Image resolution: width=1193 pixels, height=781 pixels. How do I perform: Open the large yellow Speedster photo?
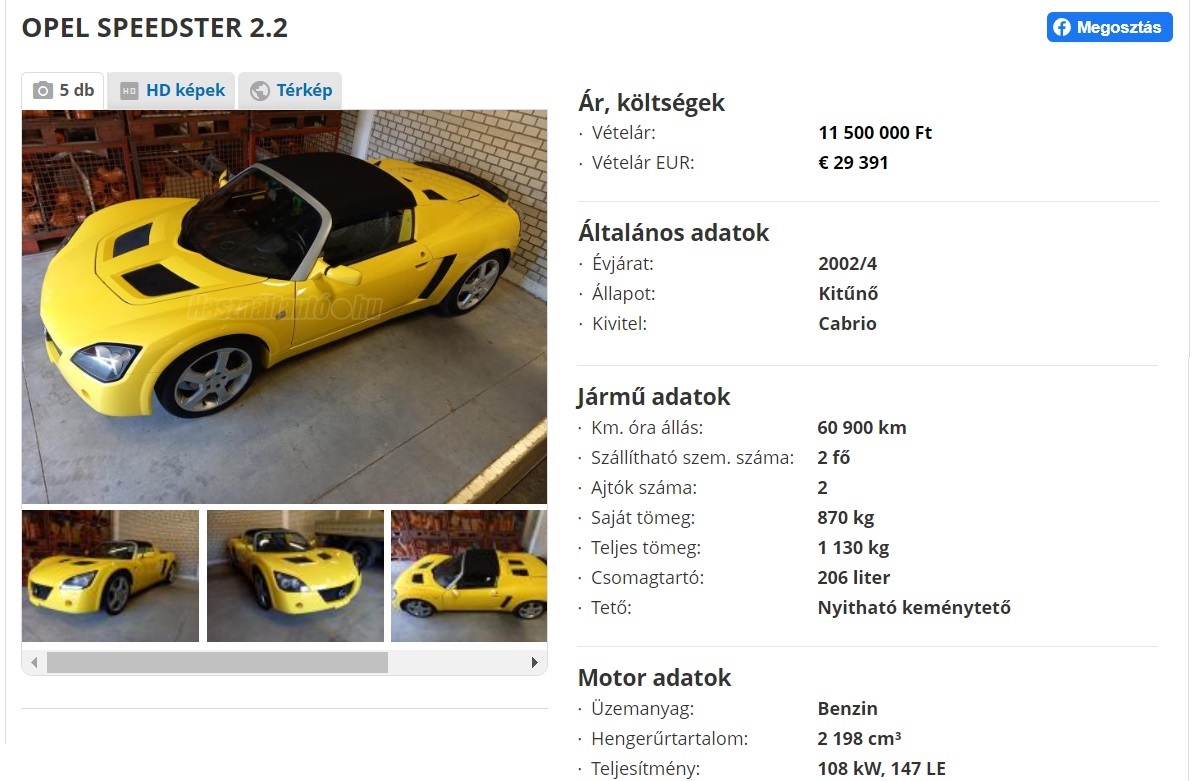(x=285, y=306)
